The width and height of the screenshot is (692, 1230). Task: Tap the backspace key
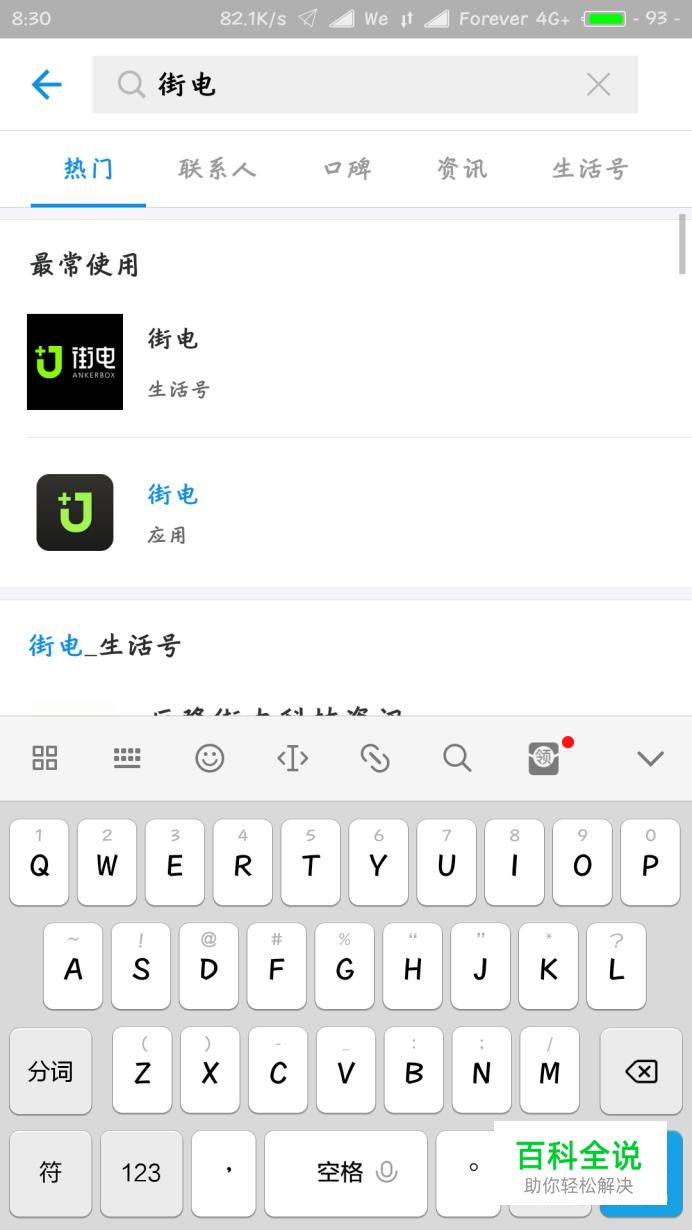pos(641,1072)
